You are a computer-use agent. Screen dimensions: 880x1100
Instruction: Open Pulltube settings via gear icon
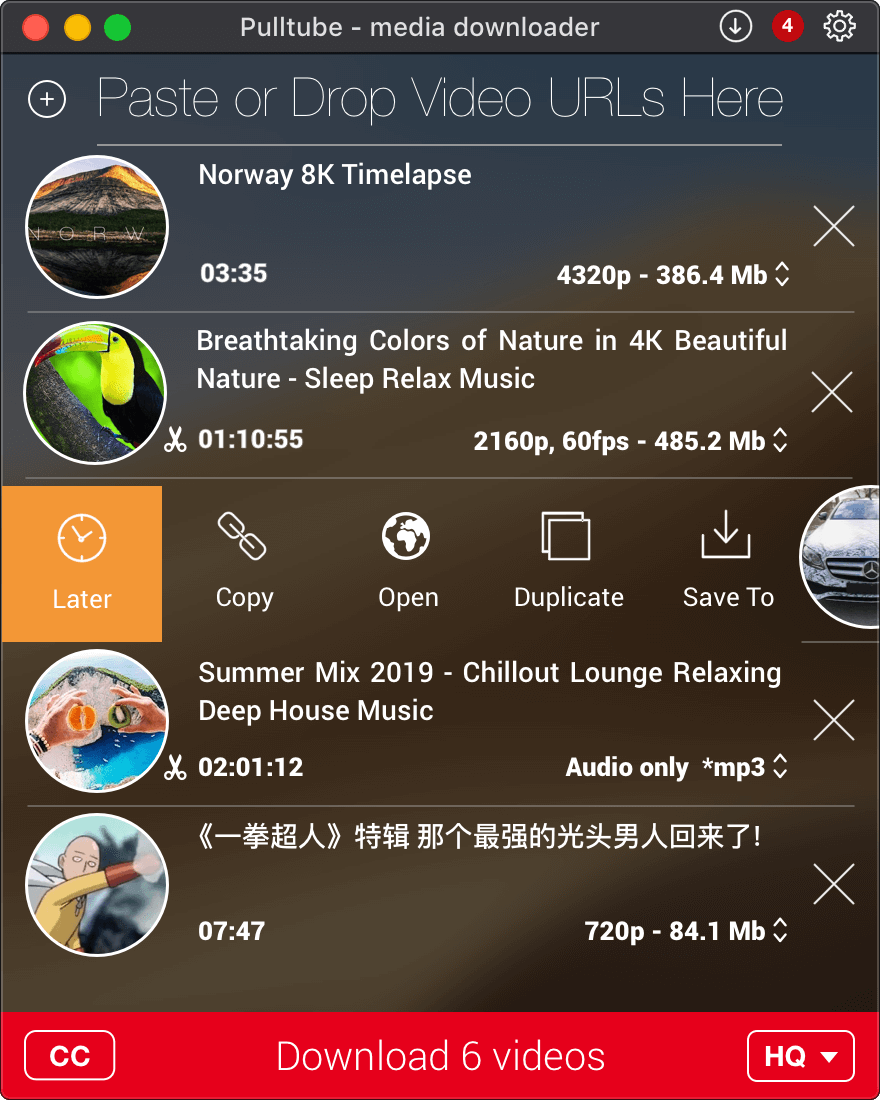(838, 26)
